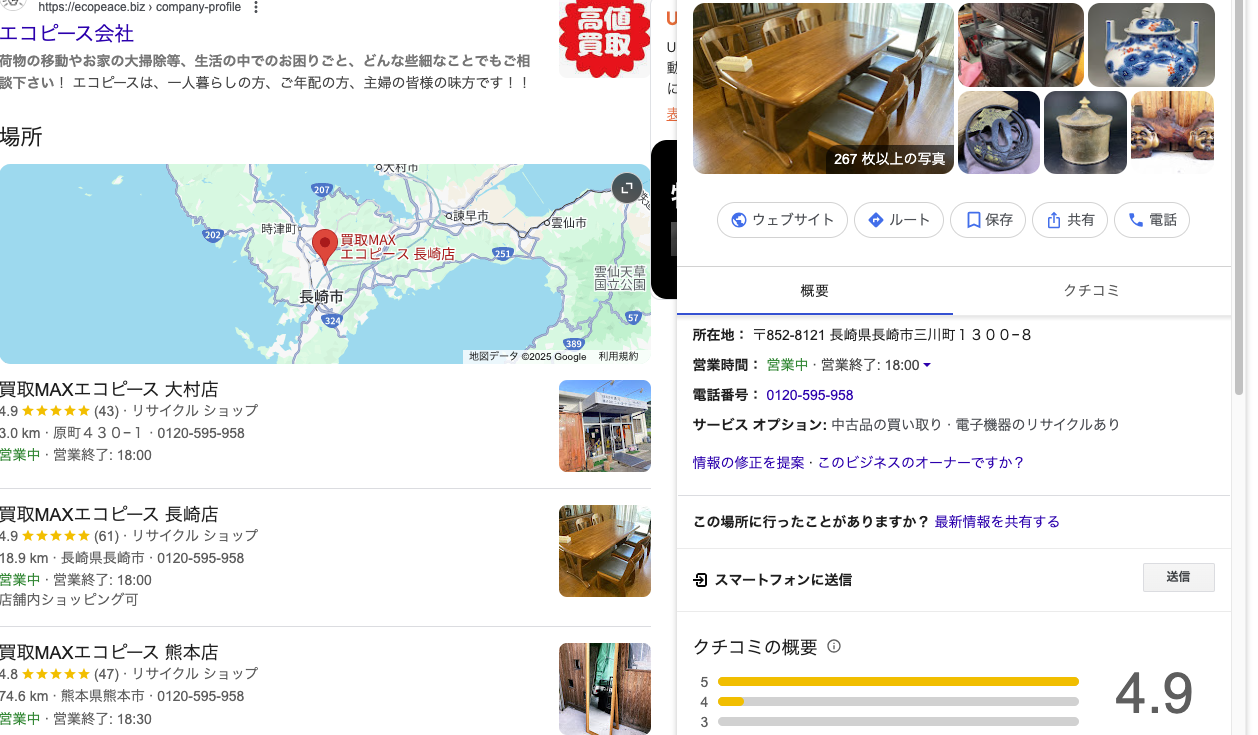Open 買取MAXエコピース 長崎店 listing
The height and width of the screenshot is (735, 1258).
coord(109,514)
